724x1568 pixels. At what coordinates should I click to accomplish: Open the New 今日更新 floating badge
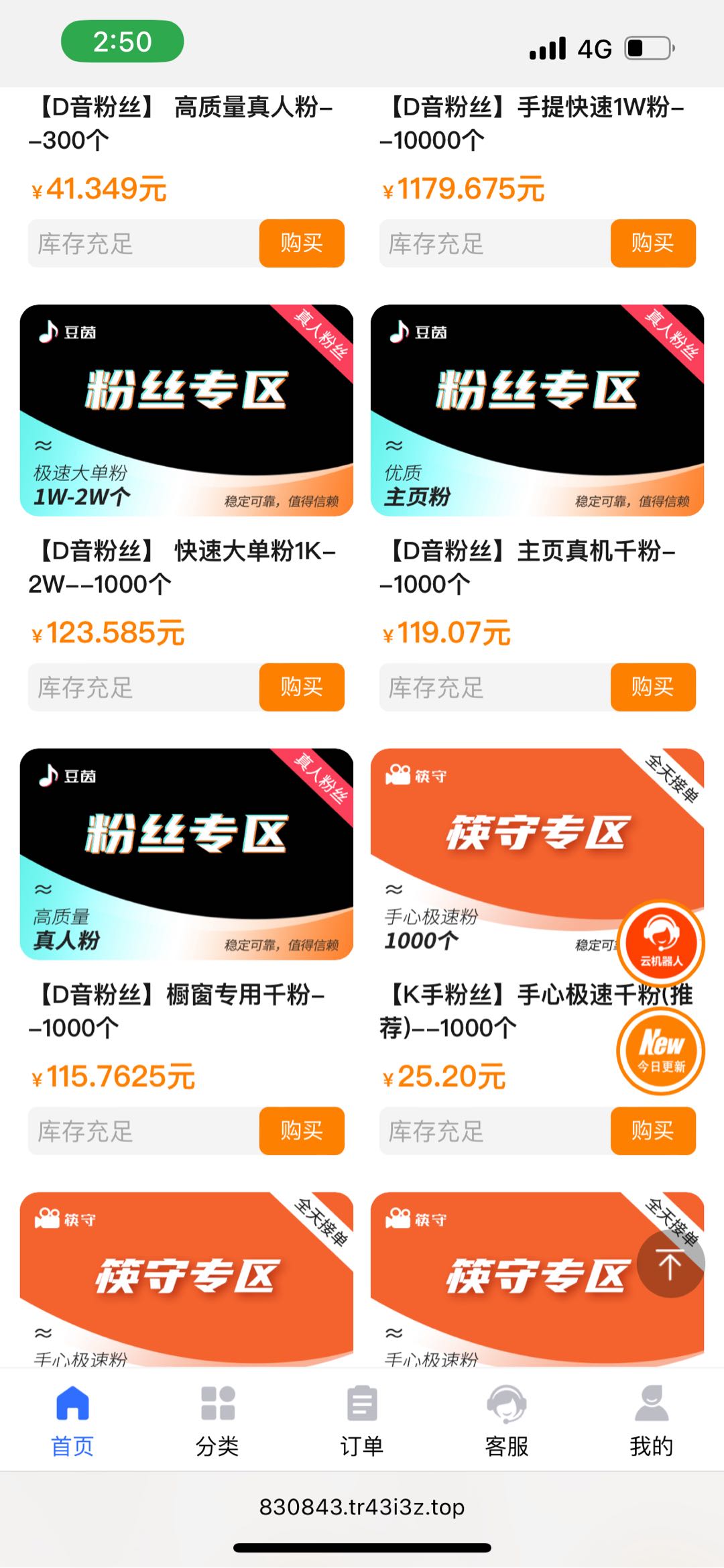coord(661,1051)
